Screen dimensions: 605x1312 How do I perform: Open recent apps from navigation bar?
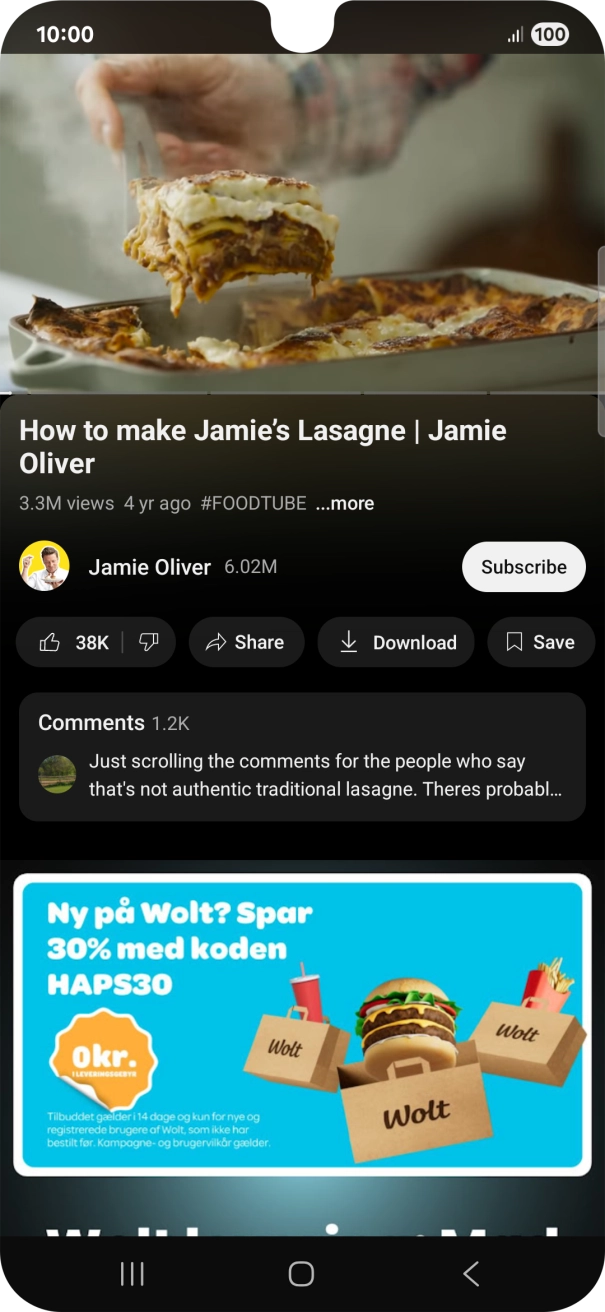(x=132, y=1273)
